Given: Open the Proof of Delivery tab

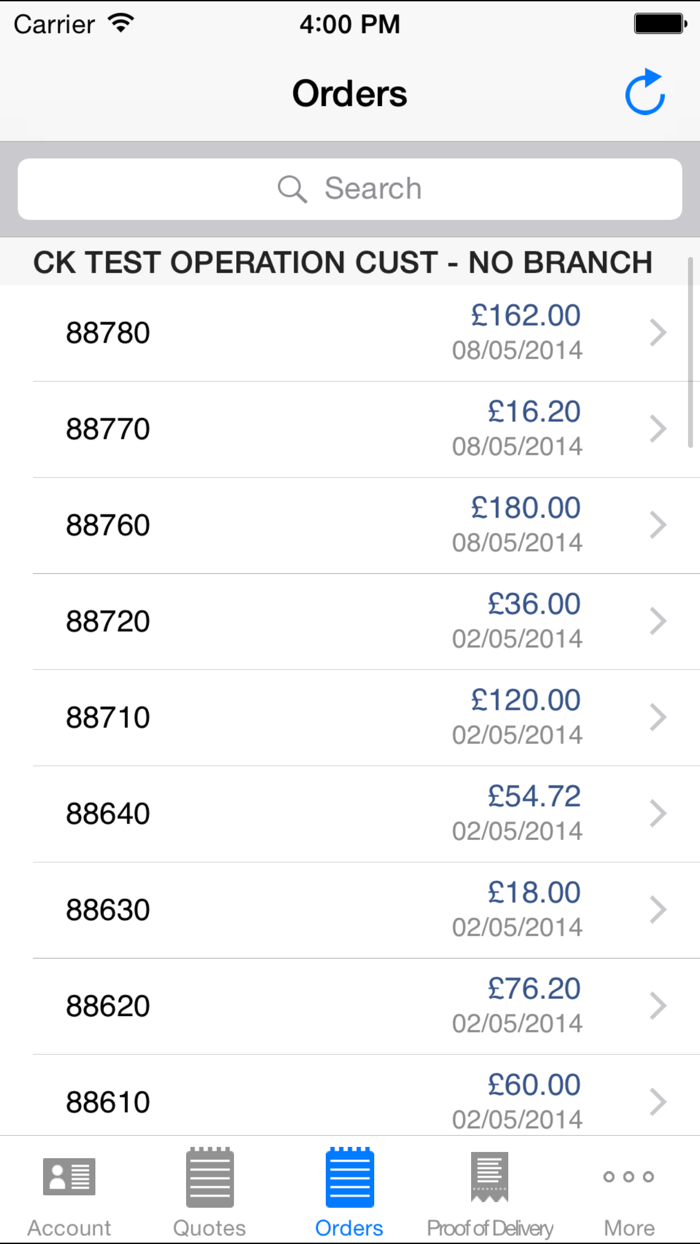Looking at the screenshot, I should point(490,1192).
